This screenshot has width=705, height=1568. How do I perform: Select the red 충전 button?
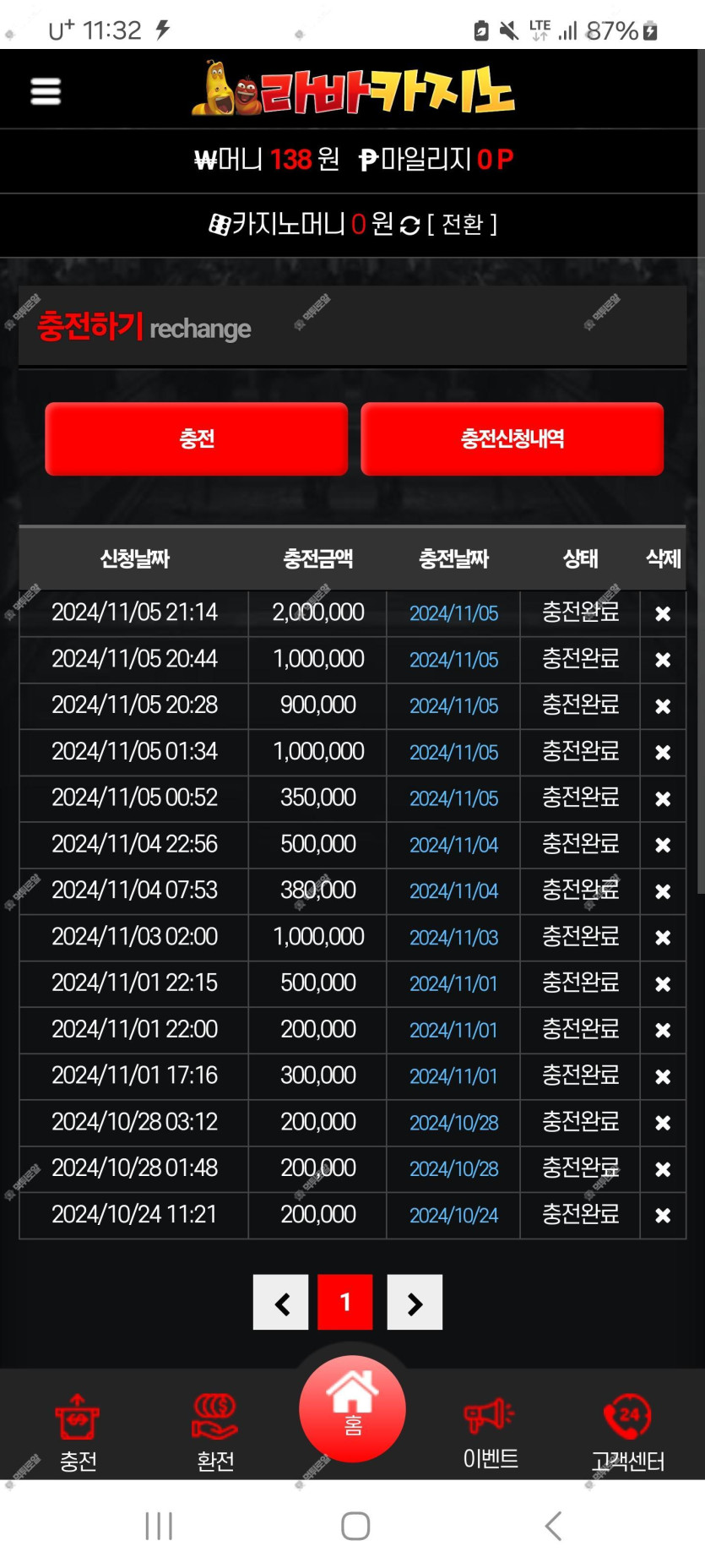click(196, 438)
